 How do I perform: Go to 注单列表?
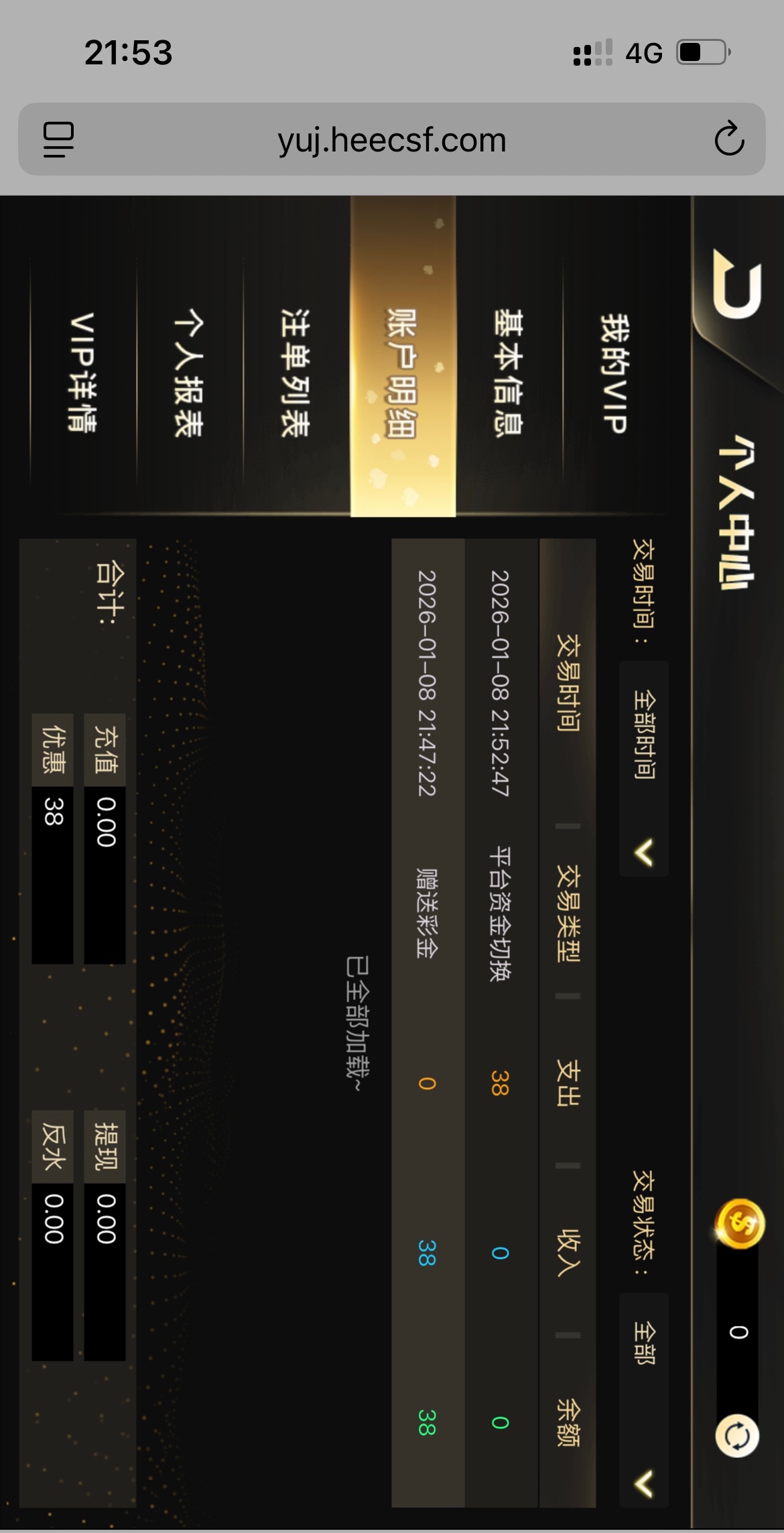[x=296, y=373]
